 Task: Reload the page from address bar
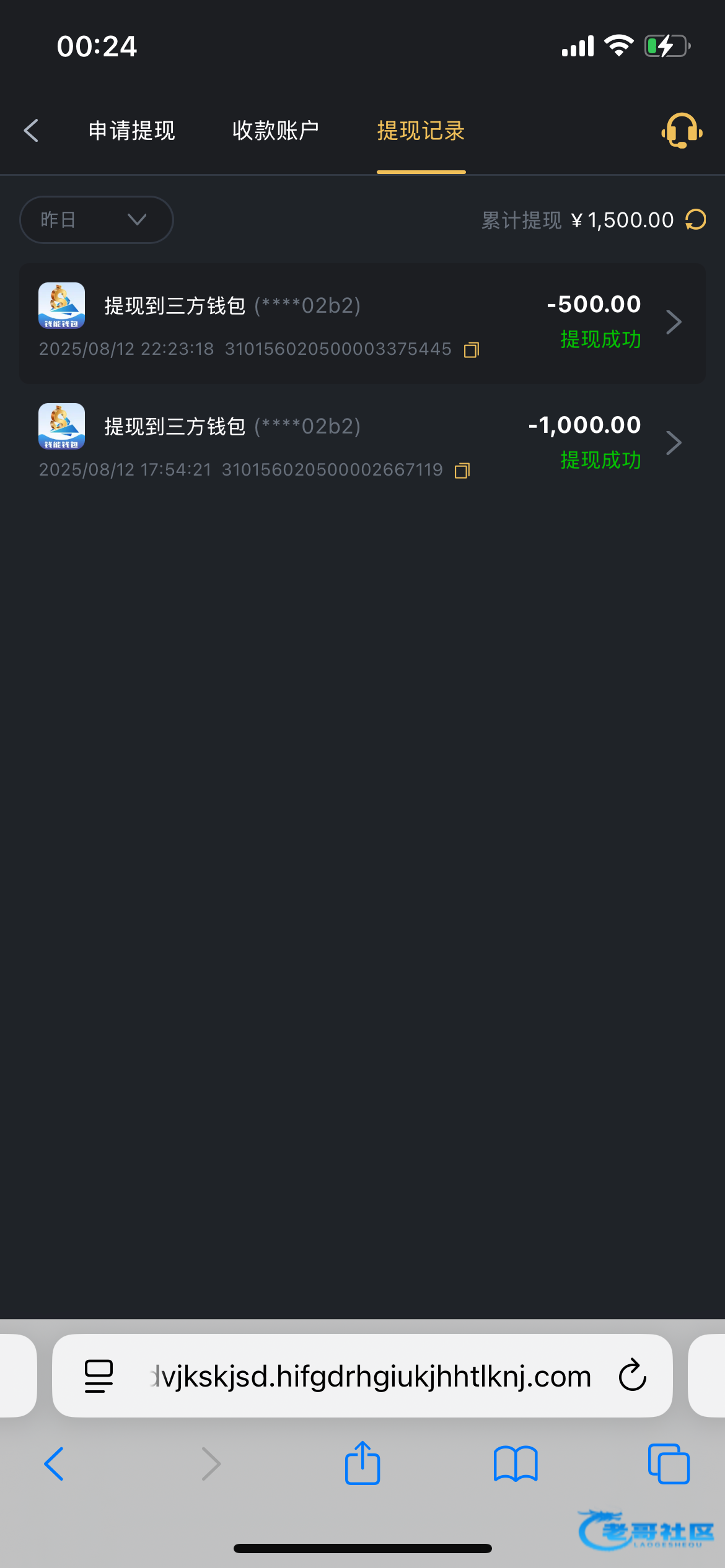coord(633,1376)
